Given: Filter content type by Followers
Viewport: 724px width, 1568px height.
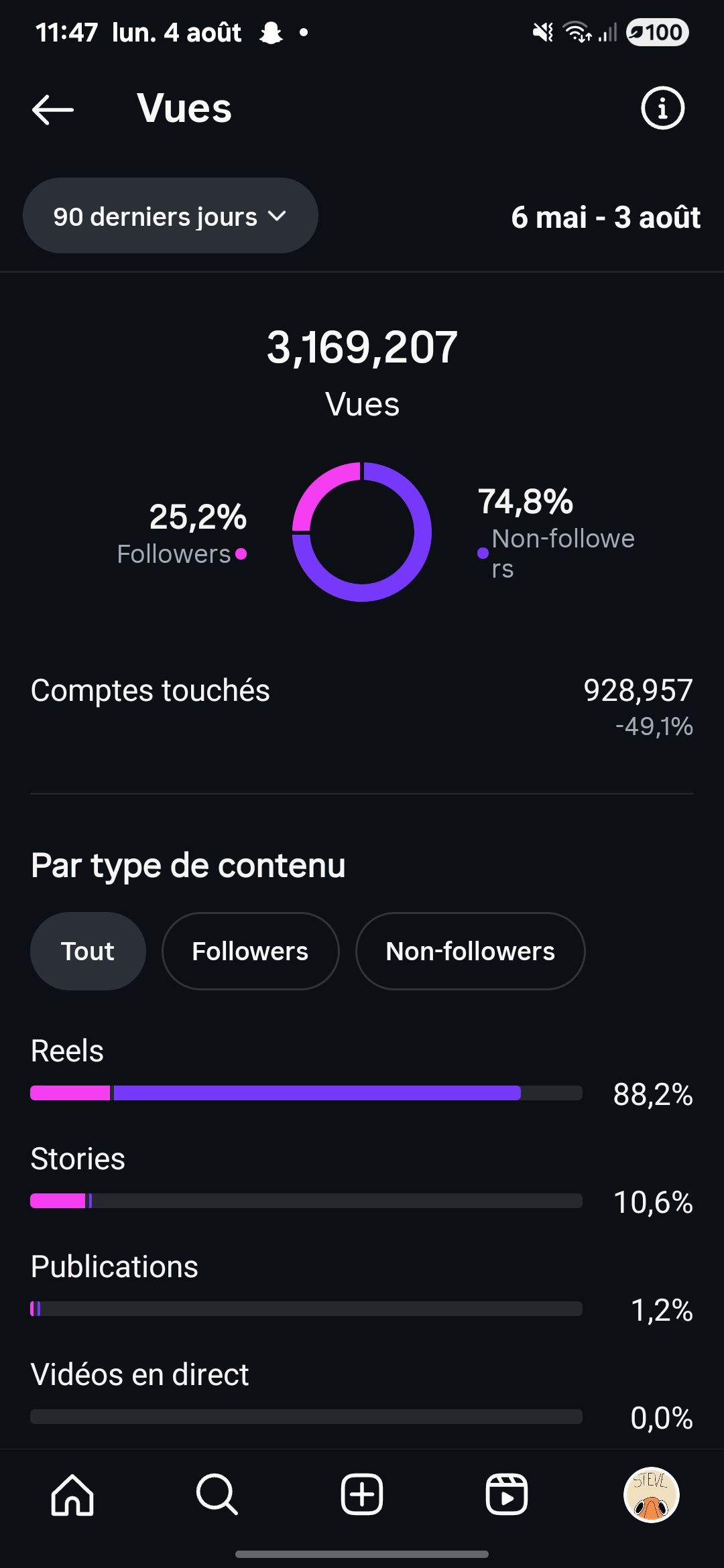Looking at the screenshot, I should pyautogui.click(x=250, y=951).
